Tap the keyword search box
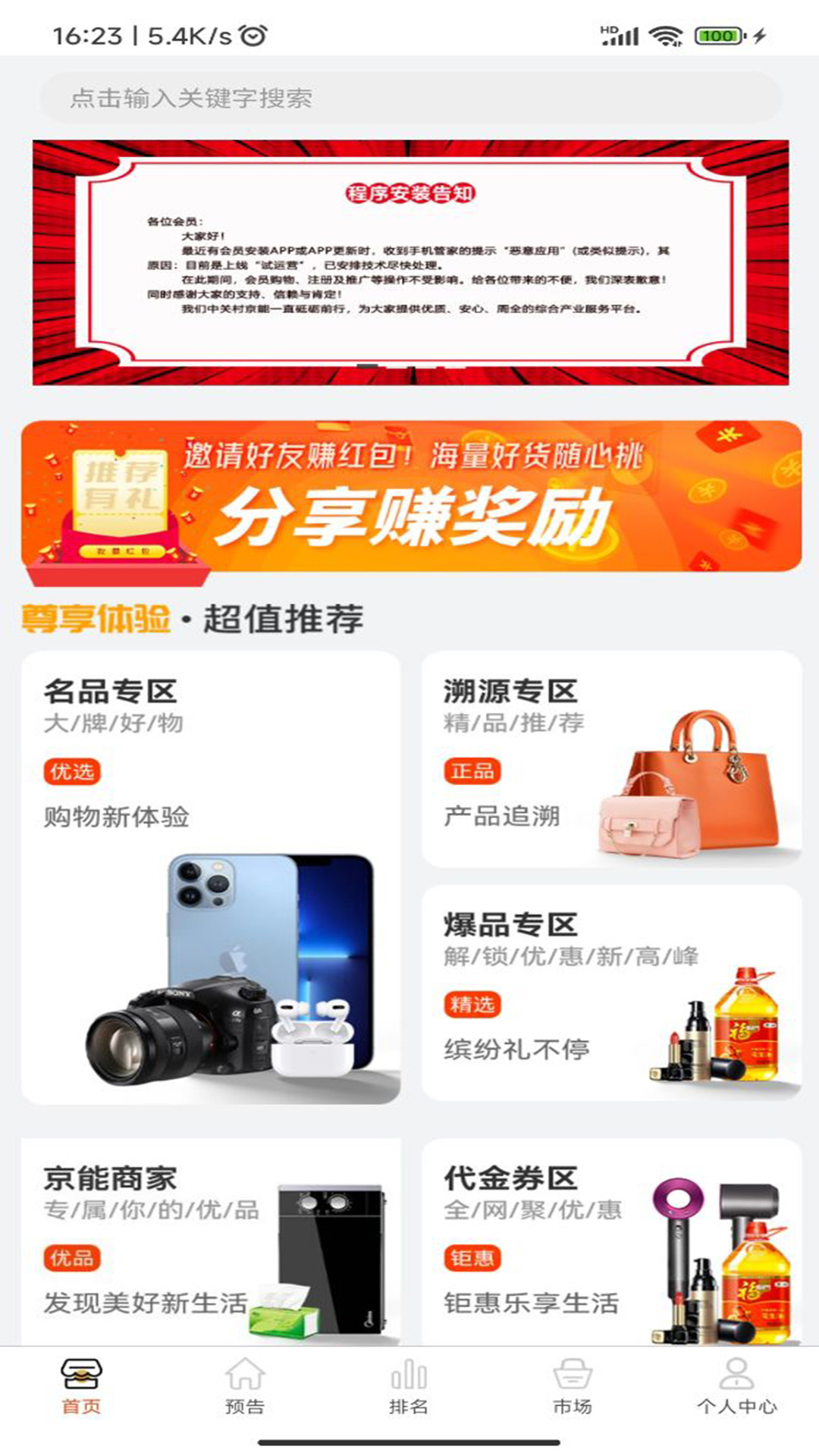The image size is (819, 1456). coord(409,98)
